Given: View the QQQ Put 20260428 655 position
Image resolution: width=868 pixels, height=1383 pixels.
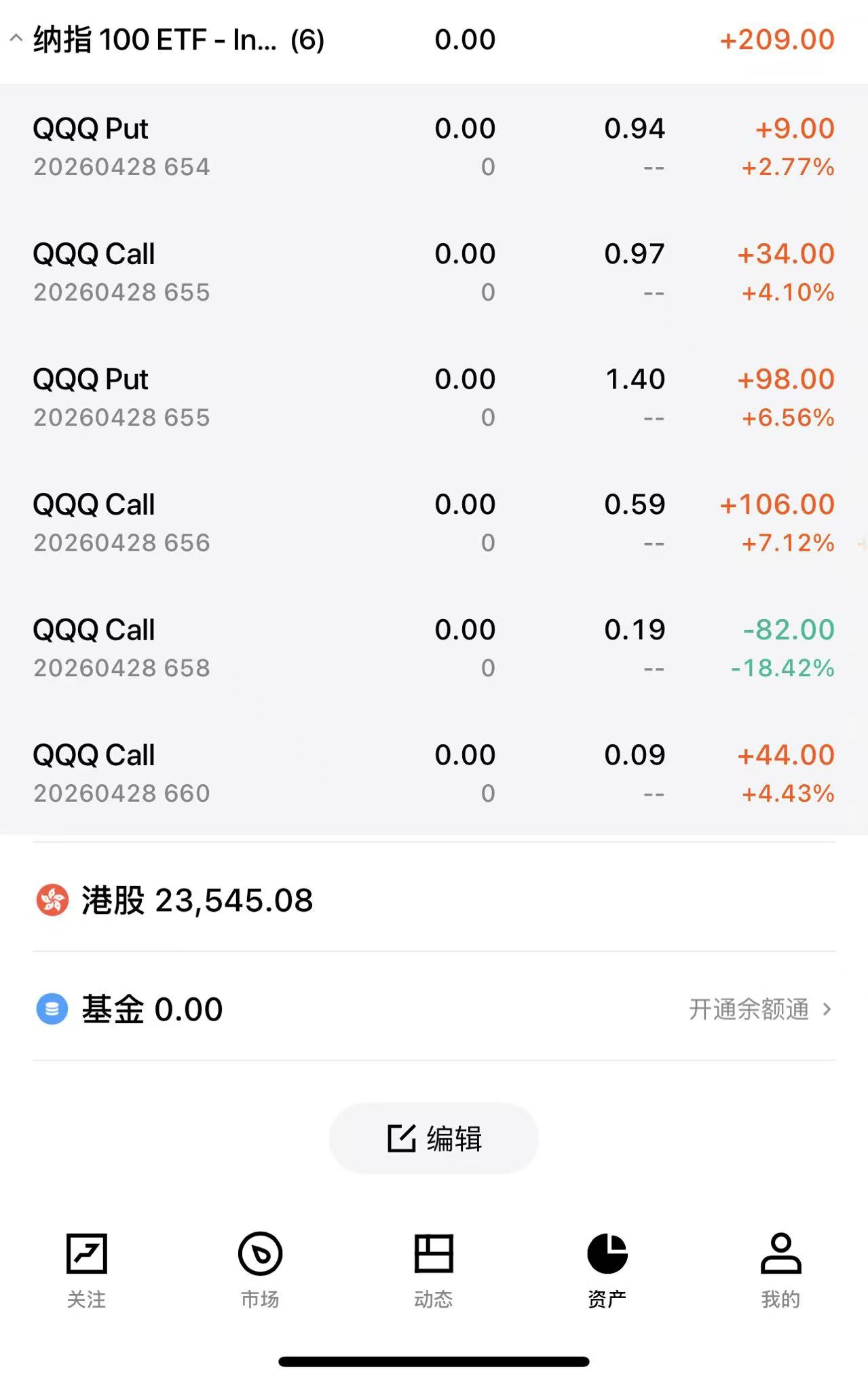Looking at the screenshot, I should coord(122,397).
